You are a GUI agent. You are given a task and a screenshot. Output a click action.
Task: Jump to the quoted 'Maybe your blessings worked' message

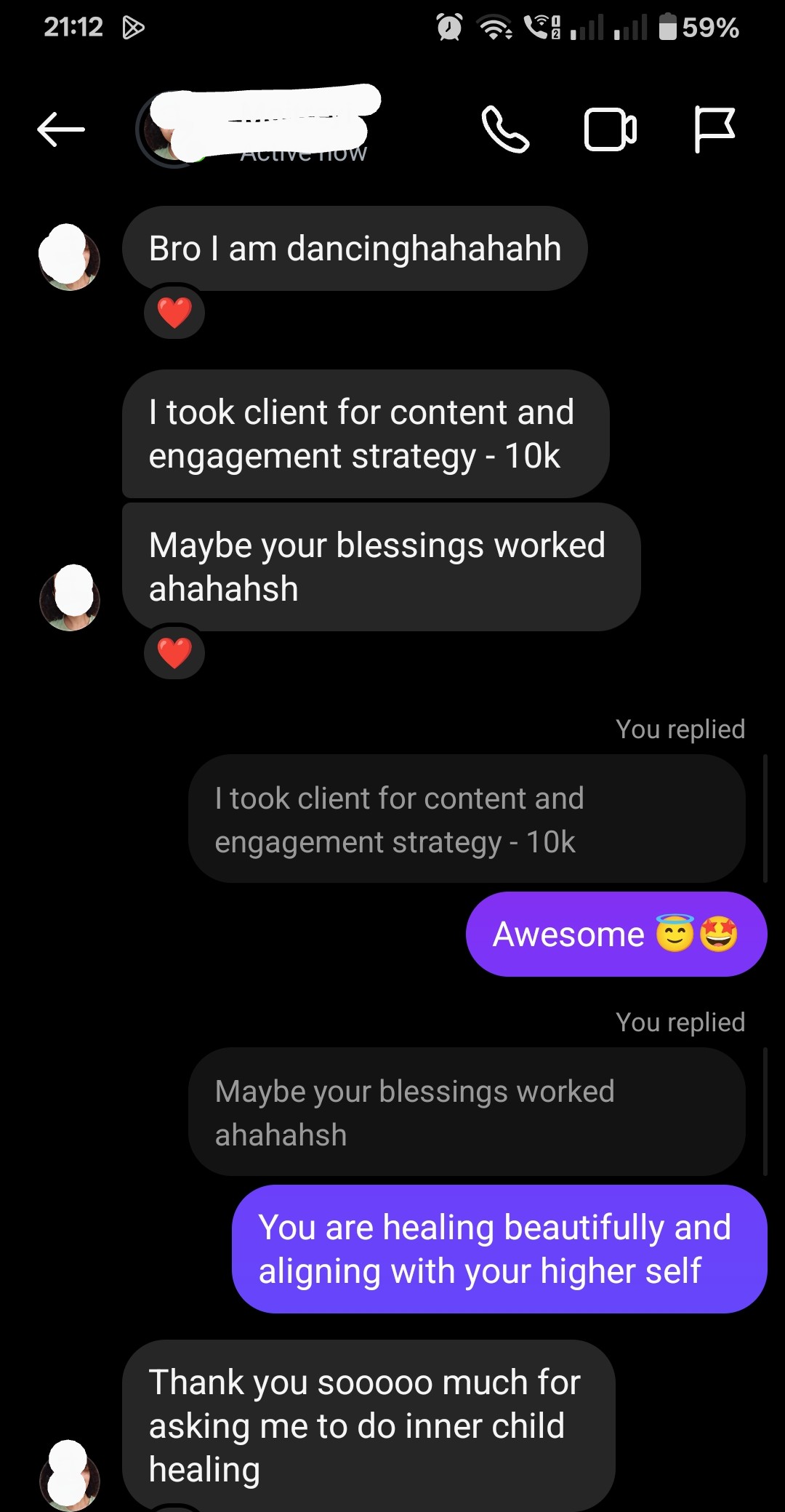coord(467,1113)
